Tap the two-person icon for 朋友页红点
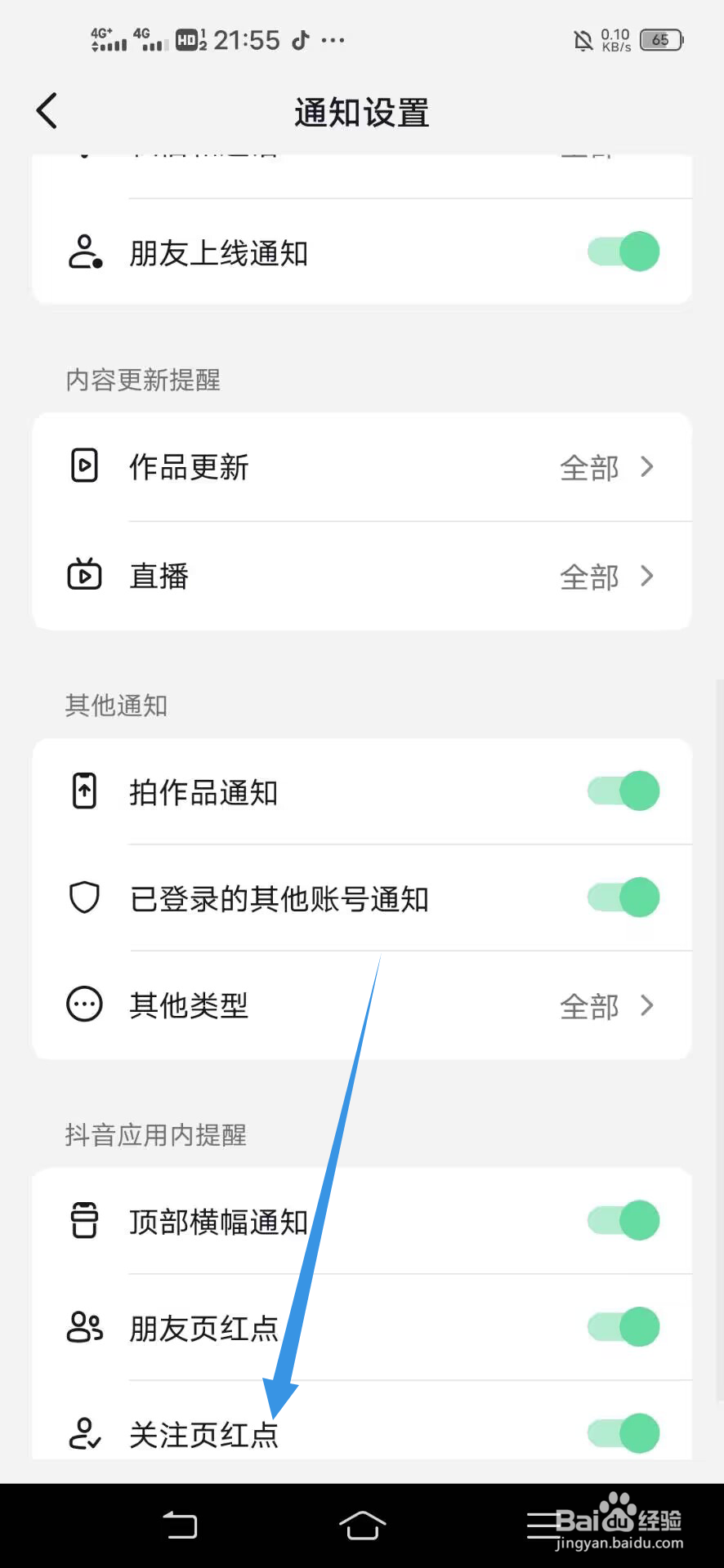The width and height of the screenshot is (724, 1568). [x=84, y=1326]
